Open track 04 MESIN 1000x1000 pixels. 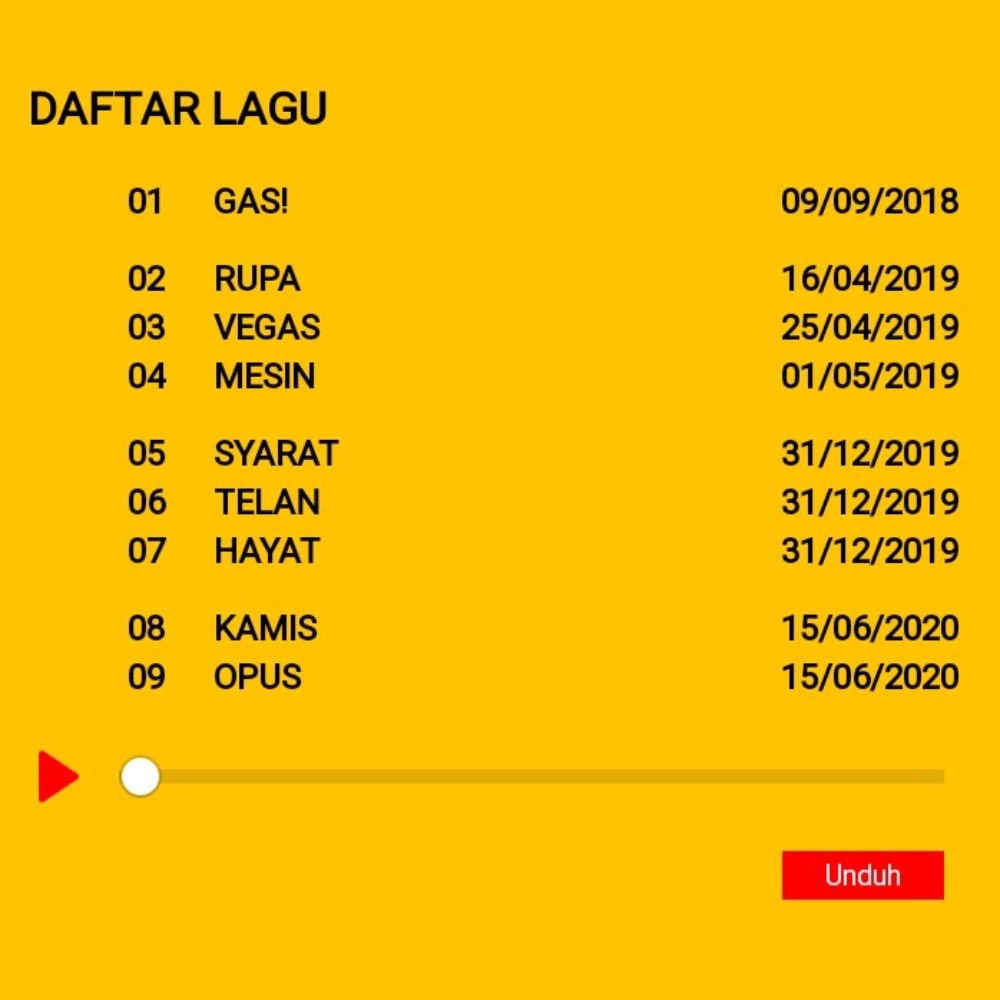click(265, 377)
